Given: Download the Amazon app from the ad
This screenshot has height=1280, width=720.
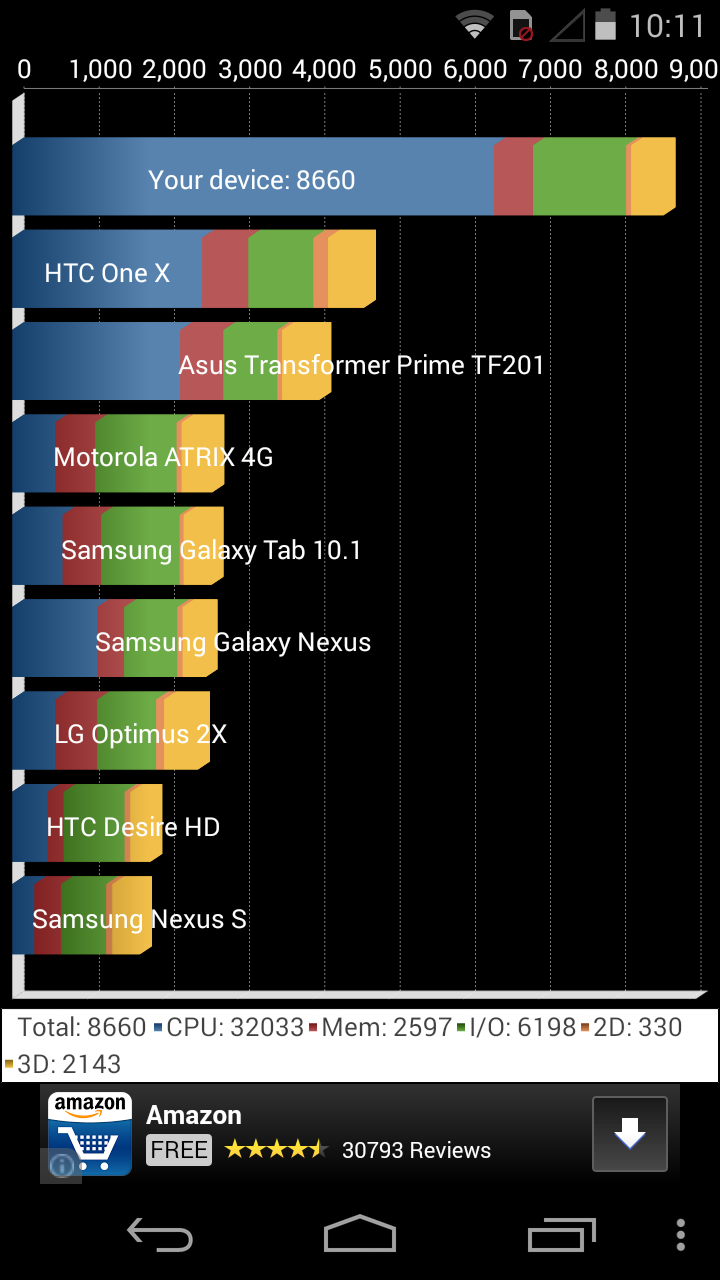Looking at the screenshot, I should click(629, 1134).
